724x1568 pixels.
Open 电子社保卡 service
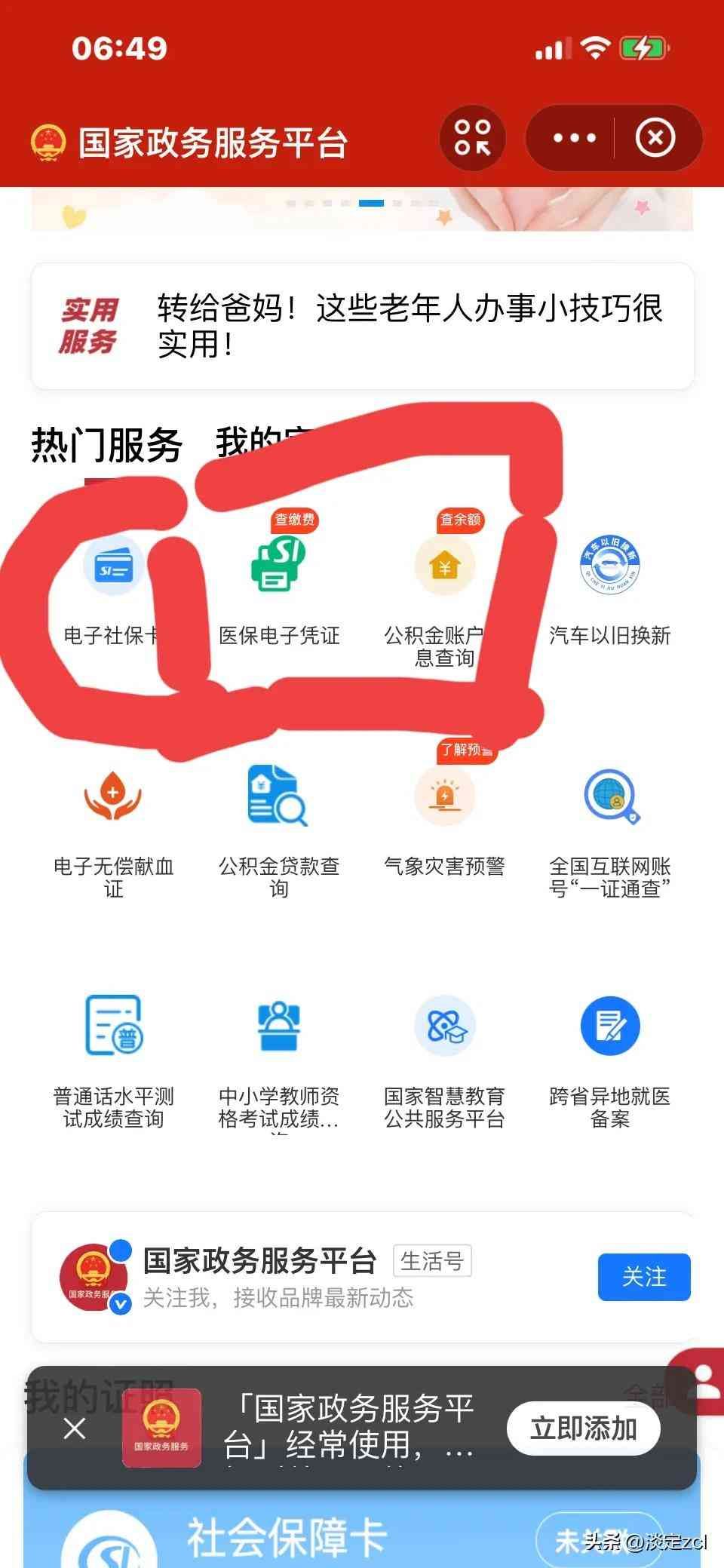click(x=112, y=588)
